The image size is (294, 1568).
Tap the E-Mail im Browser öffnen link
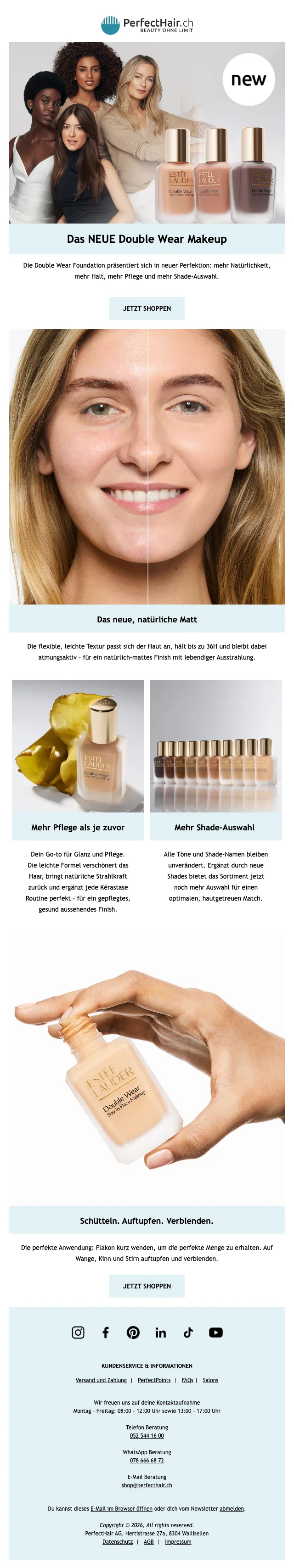point(121,1508)
